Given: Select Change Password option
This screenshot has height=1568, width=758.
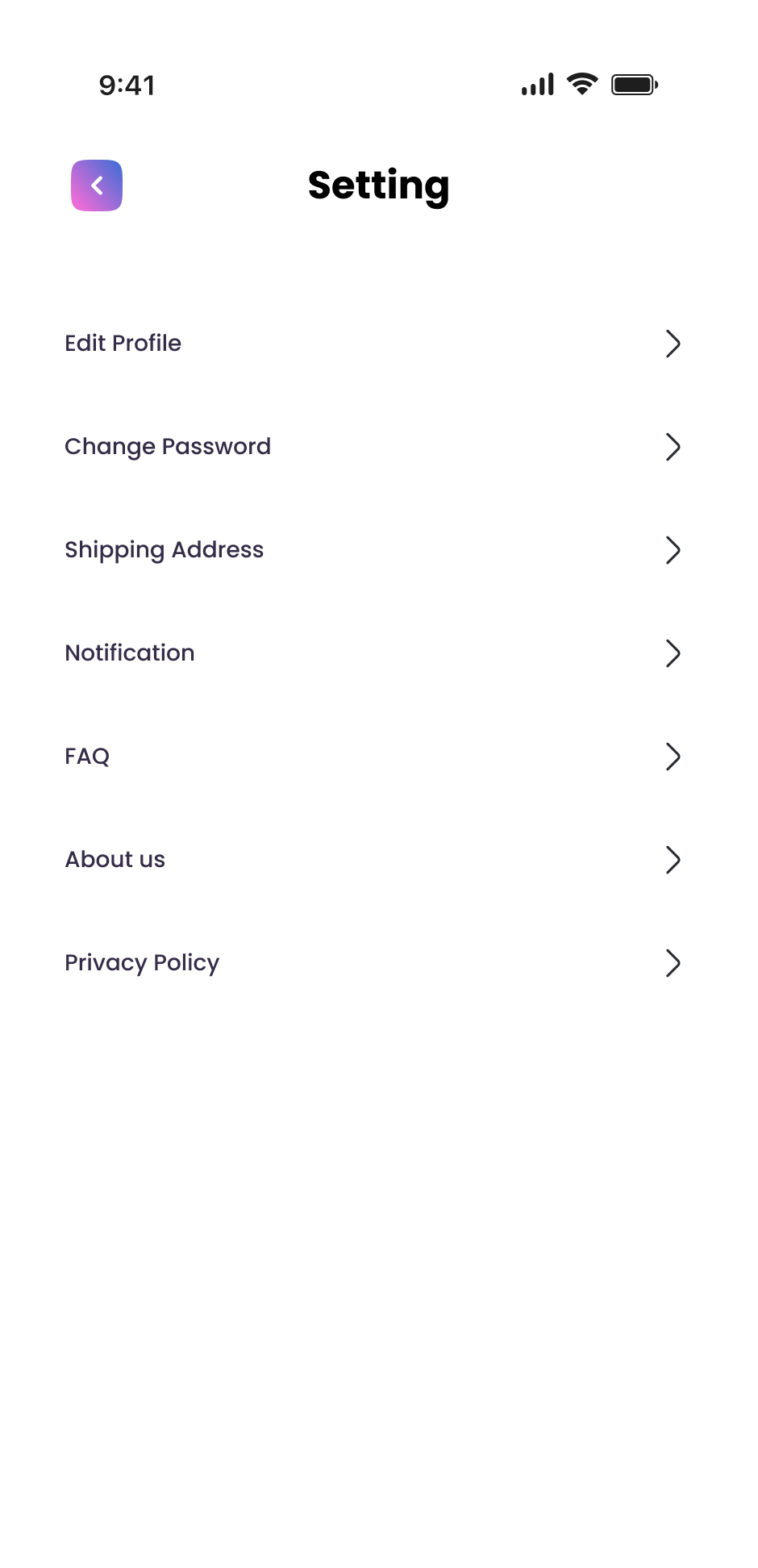Looking at the screenshot, I should (168, 446).
